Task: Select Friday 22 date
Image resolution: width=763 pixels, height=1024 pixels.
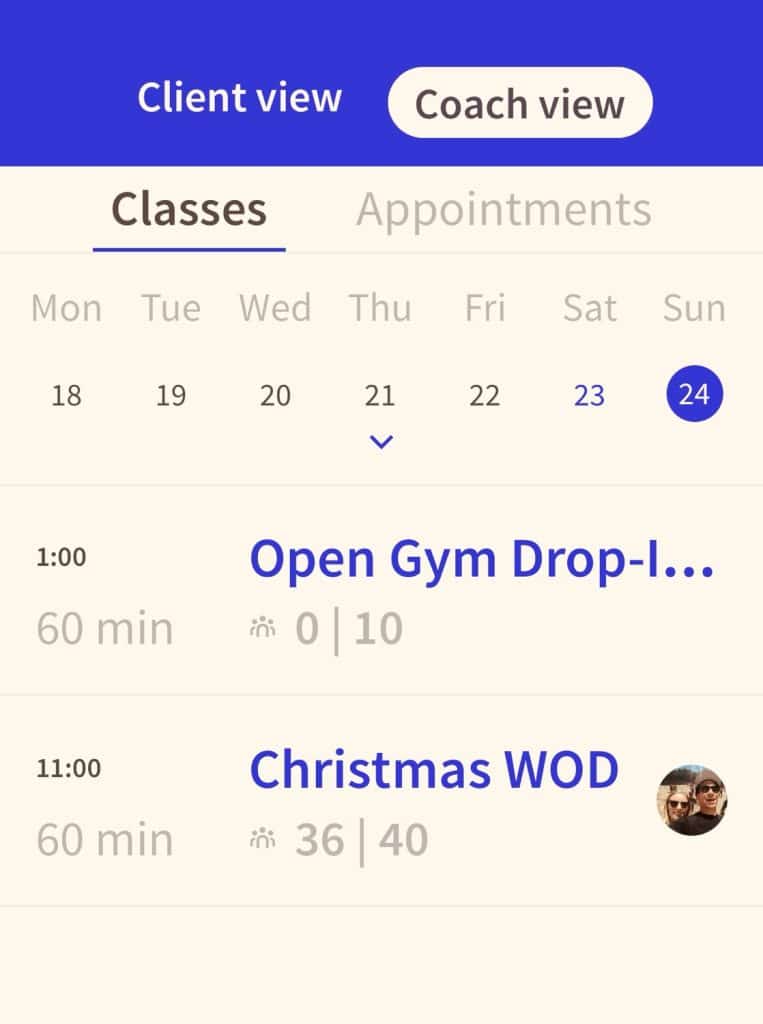Action: click(x=485, y=395)
